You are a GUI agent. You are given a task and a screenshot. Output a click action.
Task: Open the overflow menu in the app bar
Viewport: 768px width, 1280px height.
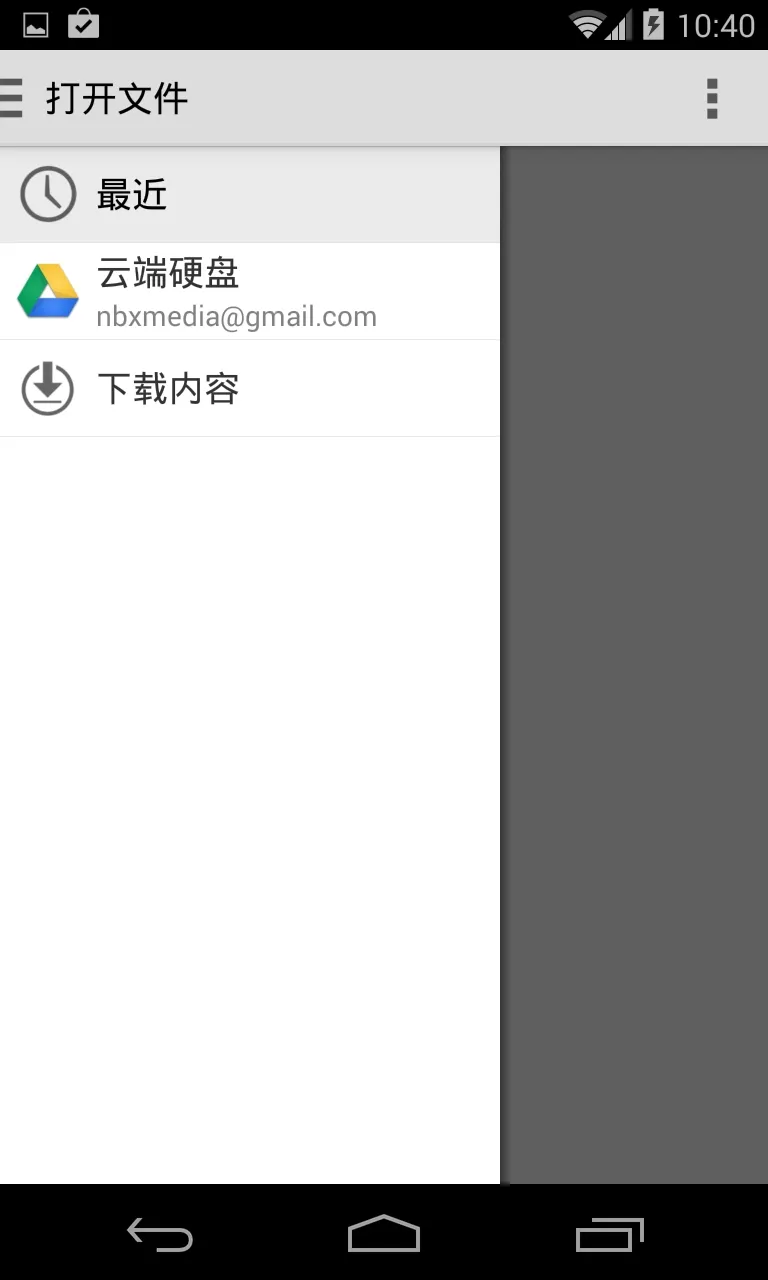pyautogui.click(x=712, y=98)
